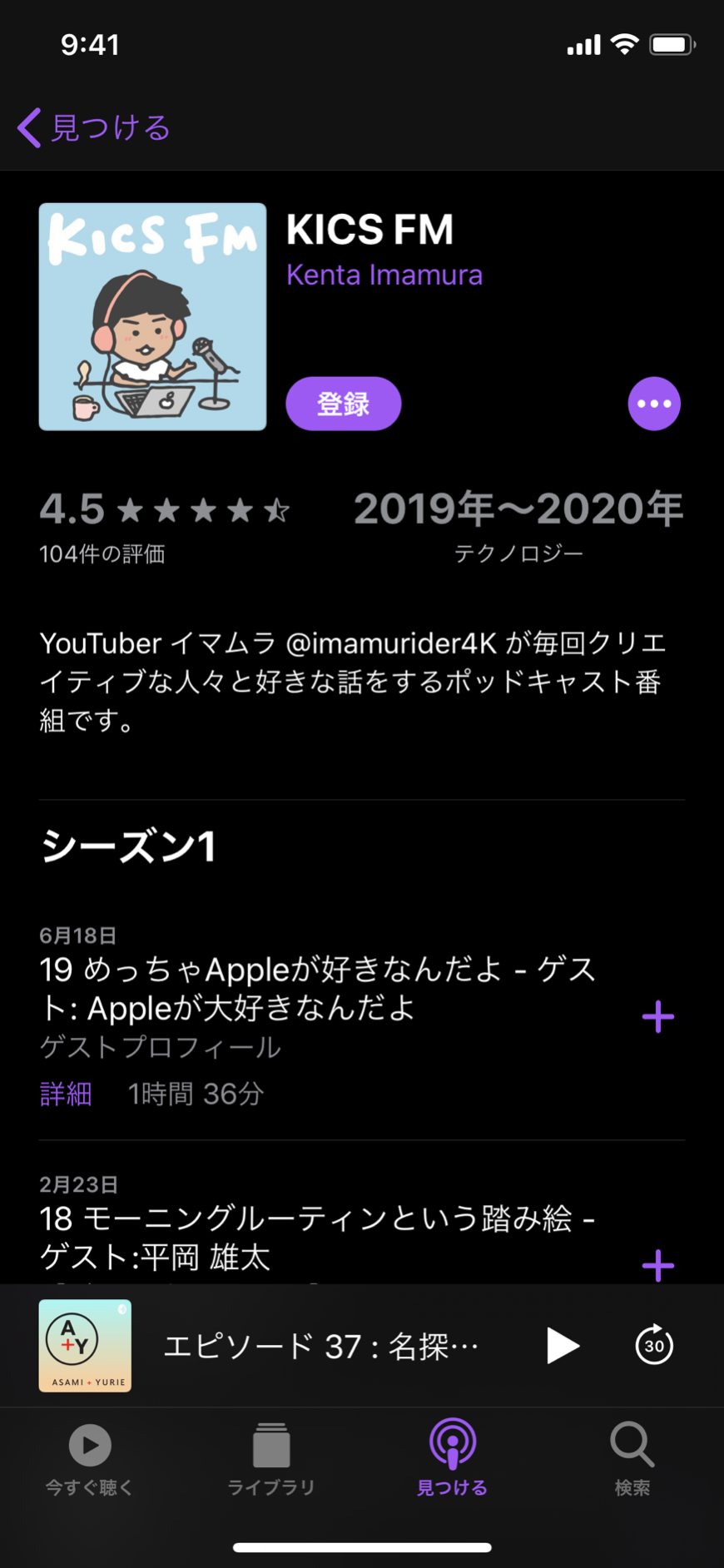Open episode 18 モーニングルーティン
Screen dimensions: 724x1568
pos(318,1238)
